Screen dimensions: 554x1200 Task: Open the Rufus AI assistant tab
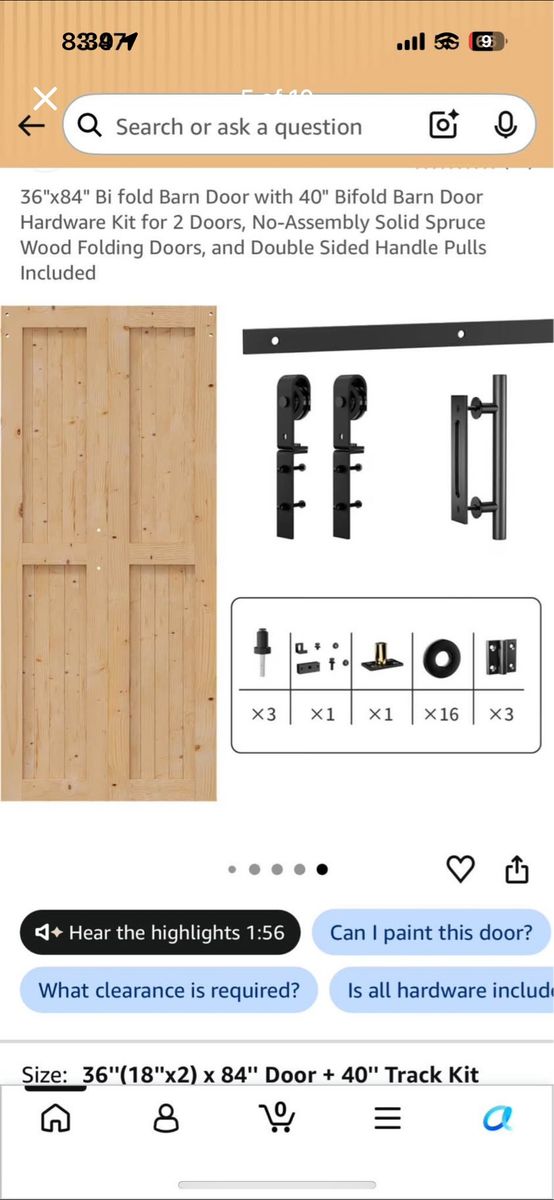click(498, 1117)
